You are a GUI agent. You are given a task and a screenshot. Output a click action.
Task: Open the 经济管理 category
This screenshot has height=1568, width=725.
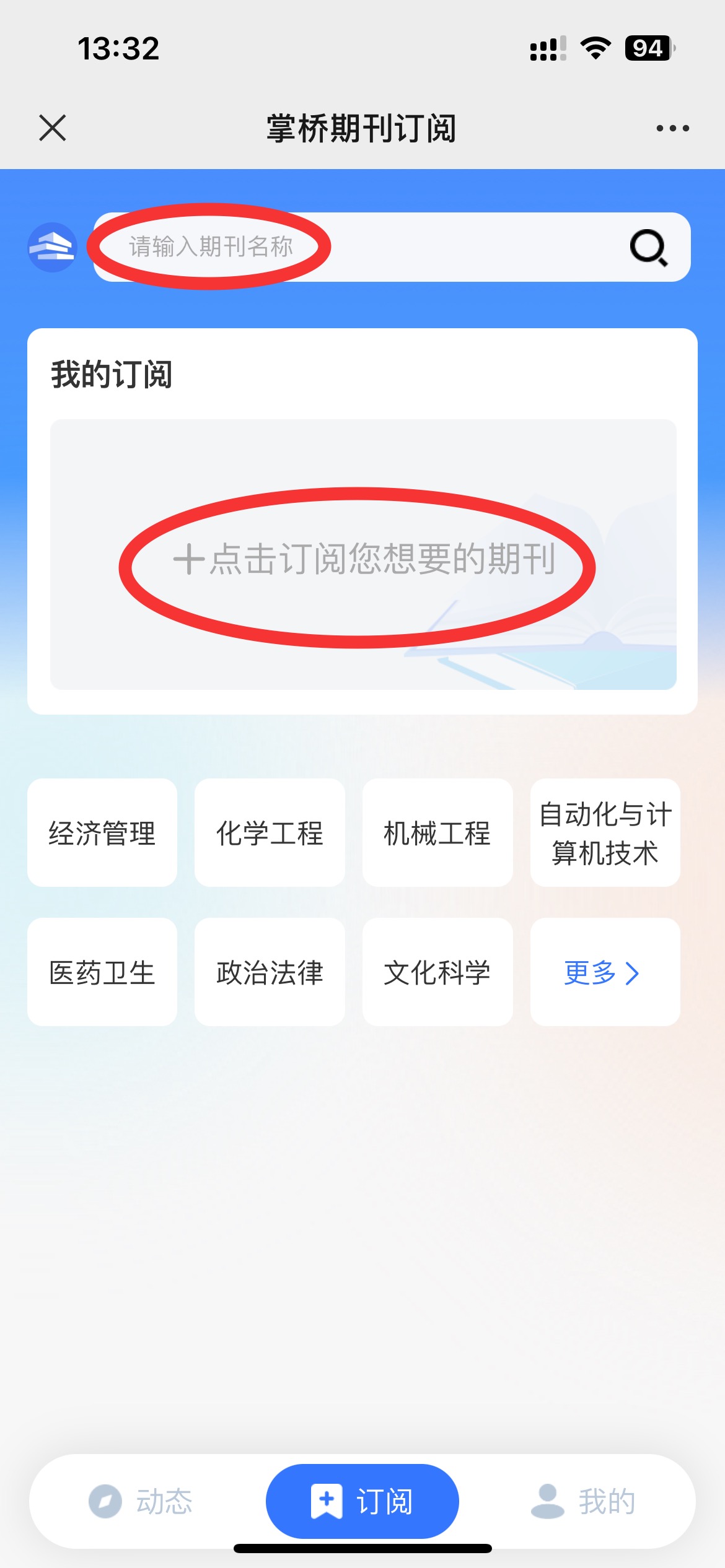pyautogui.click(x=102, y=833)
